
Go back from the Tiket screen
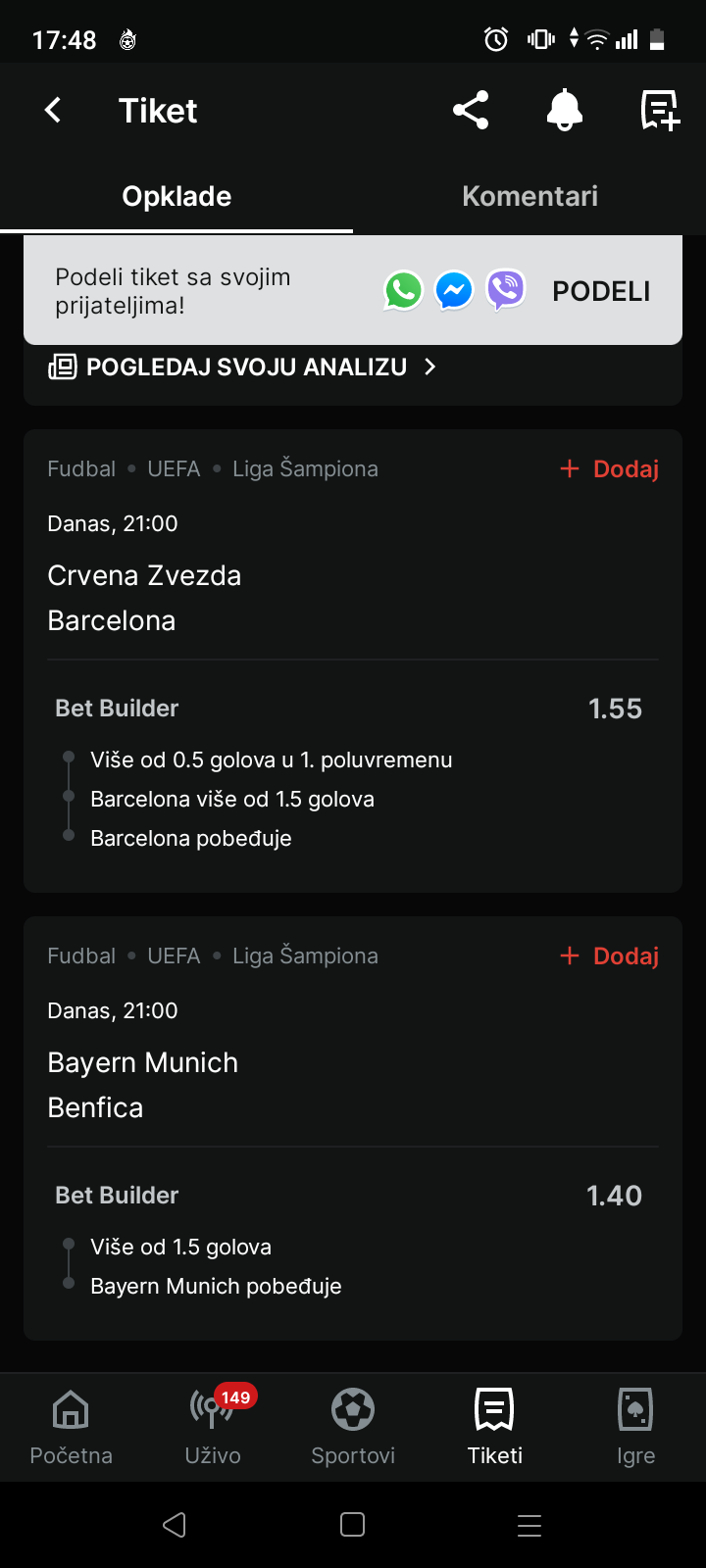(x=54, y=110)
